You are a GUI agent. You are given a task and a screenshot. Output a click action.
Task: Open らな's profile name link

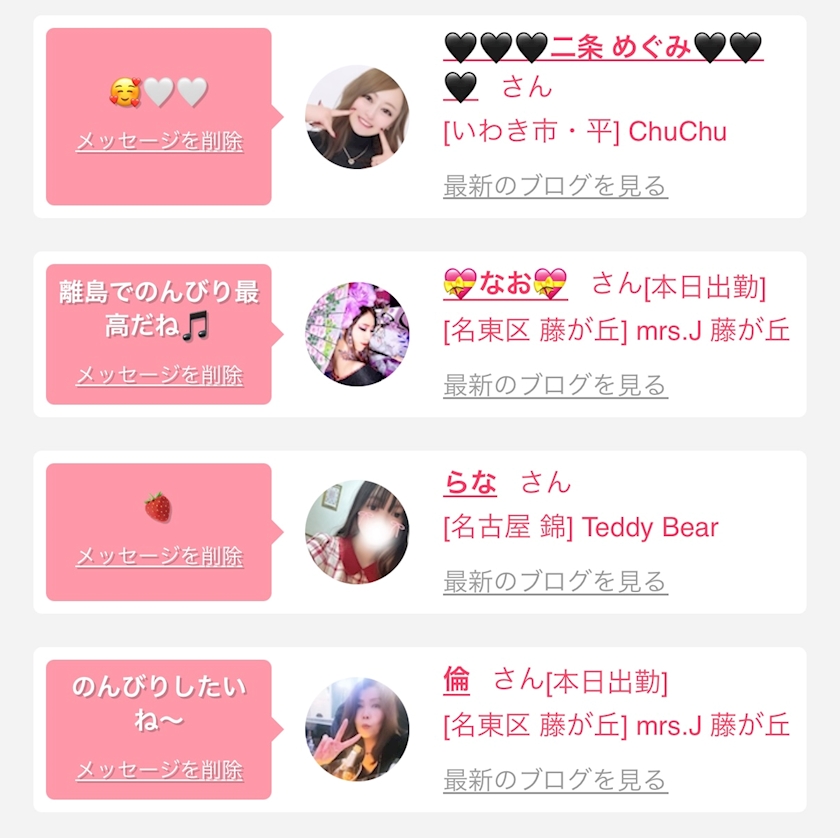coord(470,482)
